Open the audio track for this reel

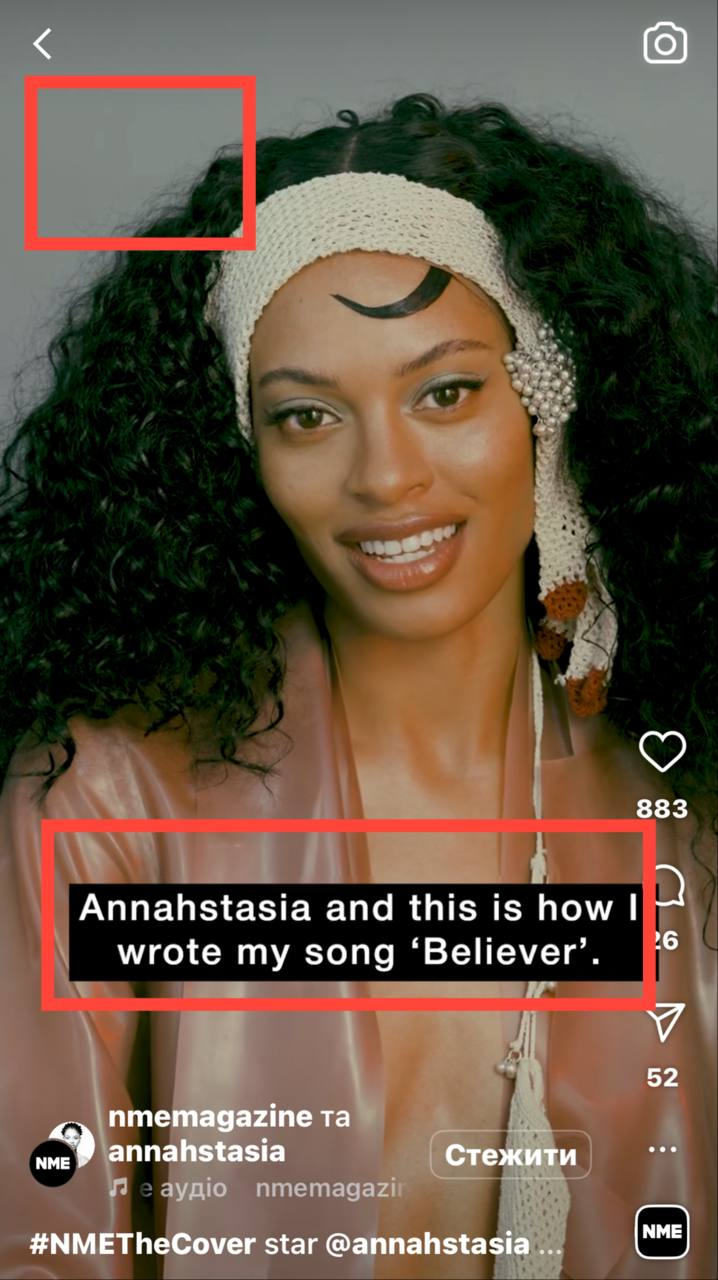coord(260,1189)
